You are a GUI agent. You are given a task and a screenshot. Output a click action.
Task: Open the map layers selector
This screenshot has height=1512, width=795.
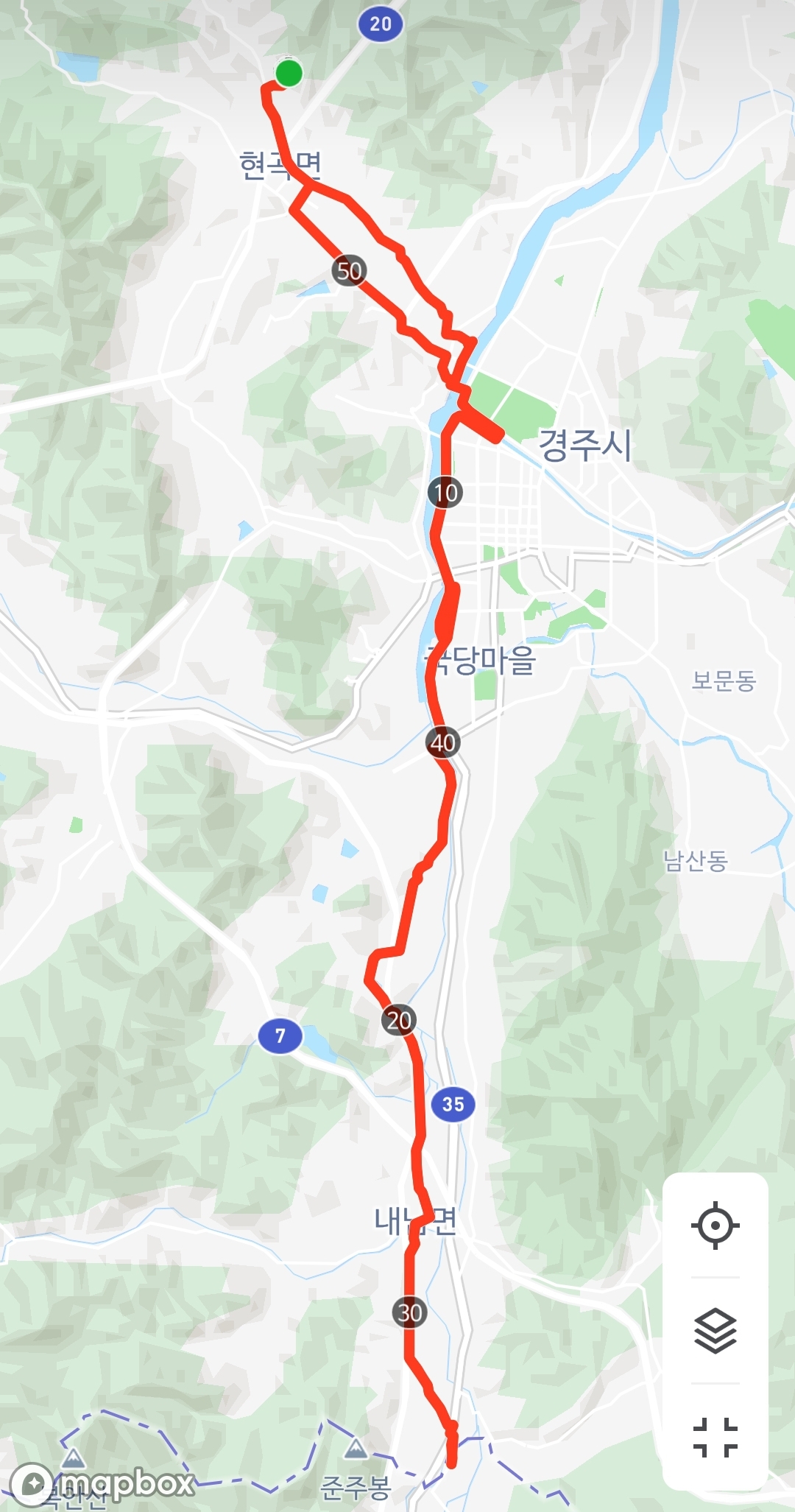pos(715,1332)
